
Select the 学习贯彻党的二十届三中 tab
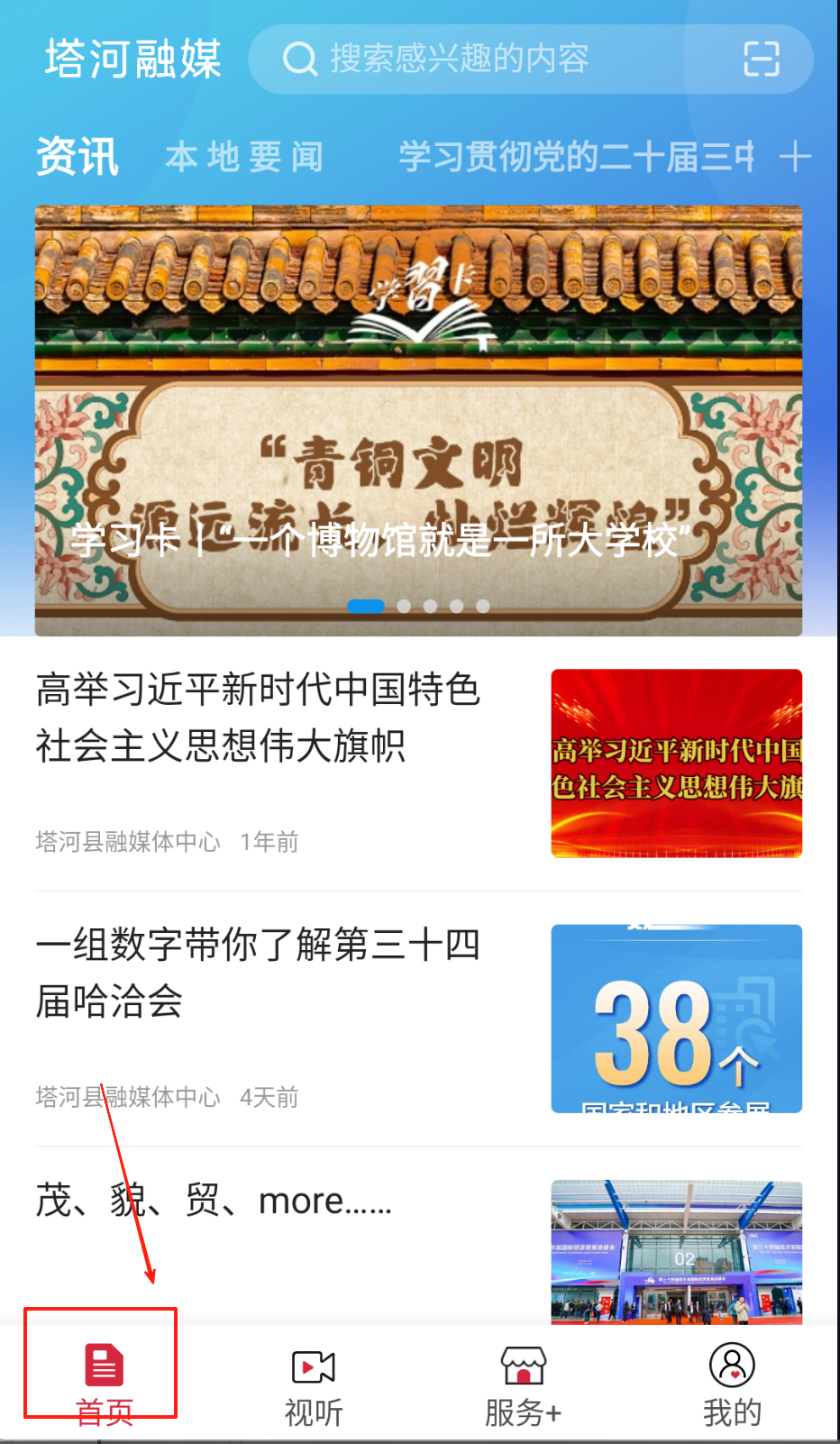[577, 157]
